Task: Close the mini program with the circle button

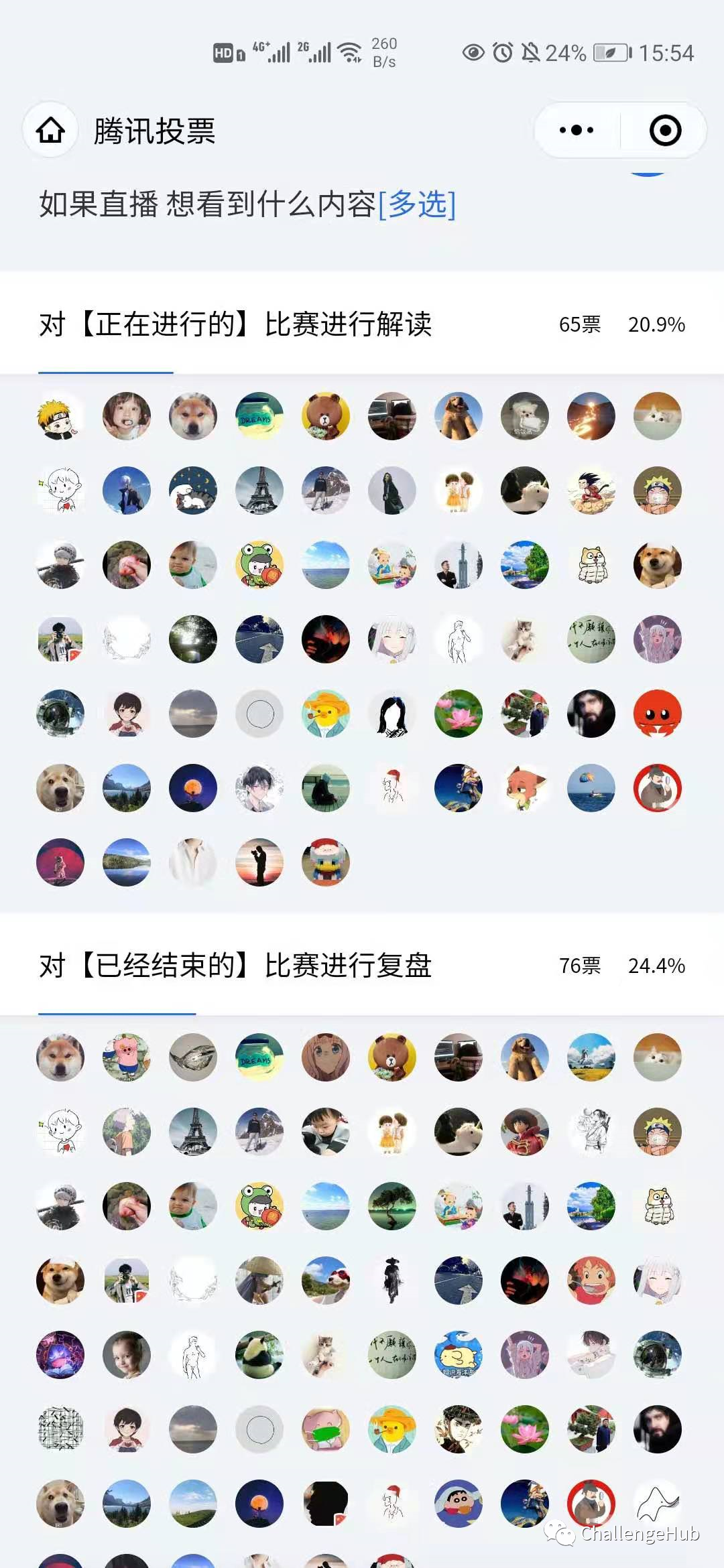Action: pos(665,130)
